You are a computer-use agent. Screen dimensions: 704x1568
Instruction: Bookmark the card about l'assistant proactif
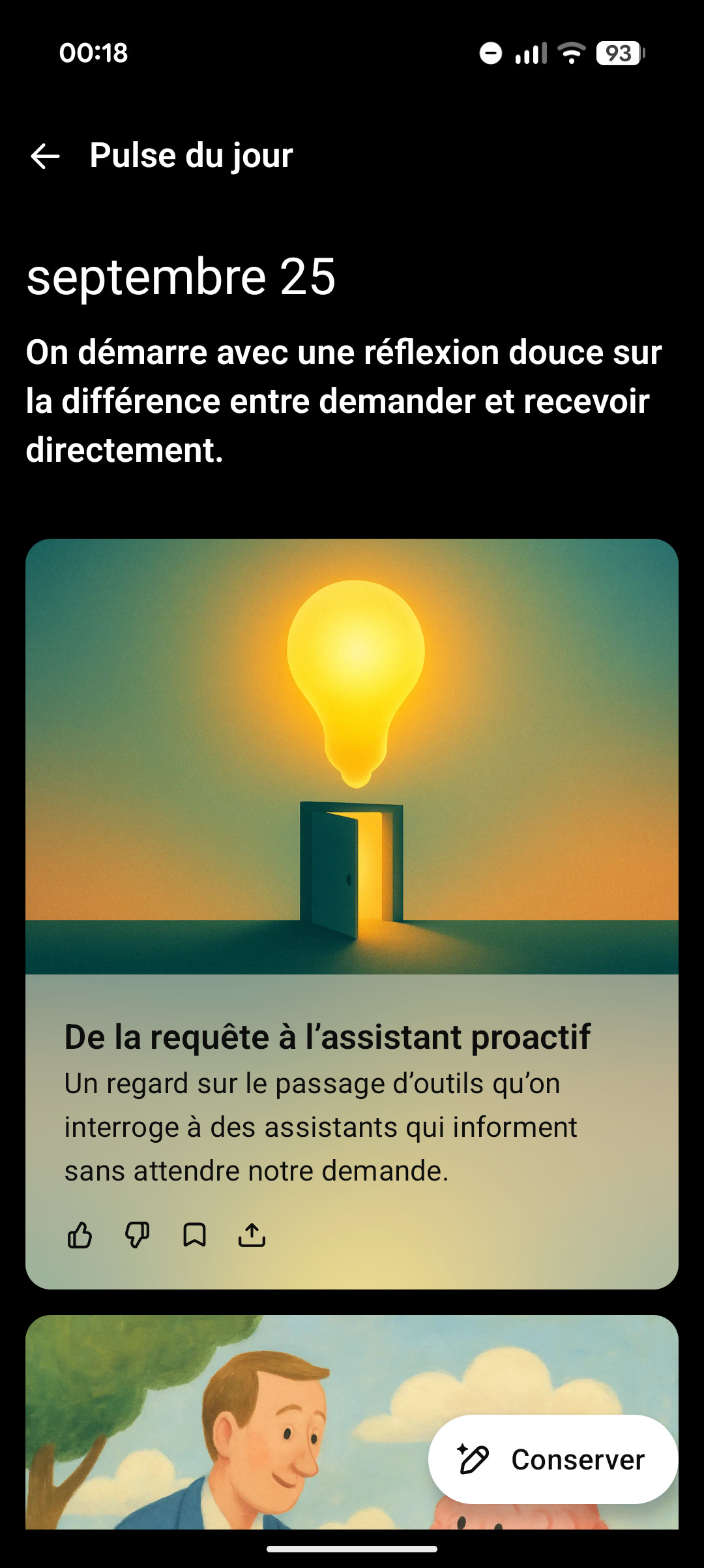pos(194,1235)
